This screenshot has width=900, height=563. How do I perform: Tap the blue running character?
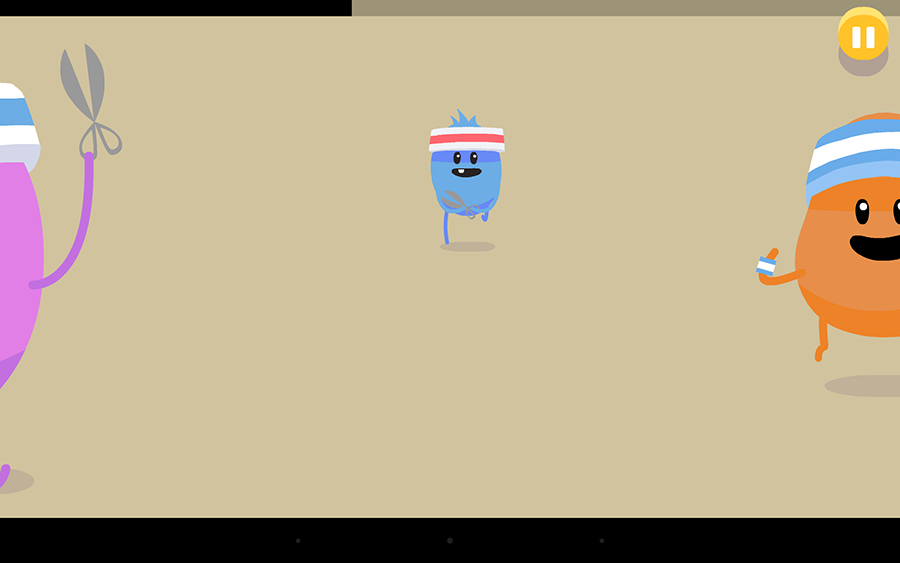click(466, 176)
